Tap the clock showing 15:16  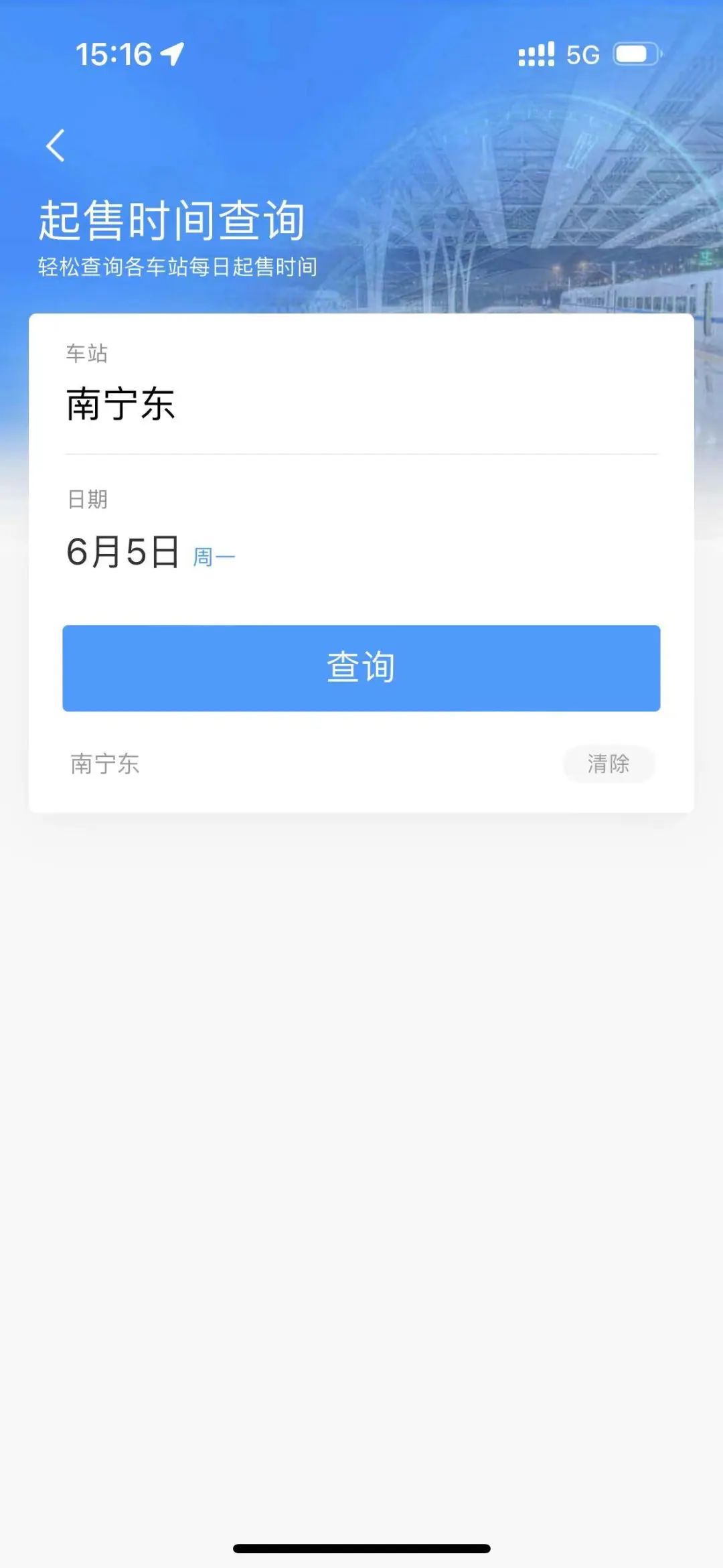[114, 54]
